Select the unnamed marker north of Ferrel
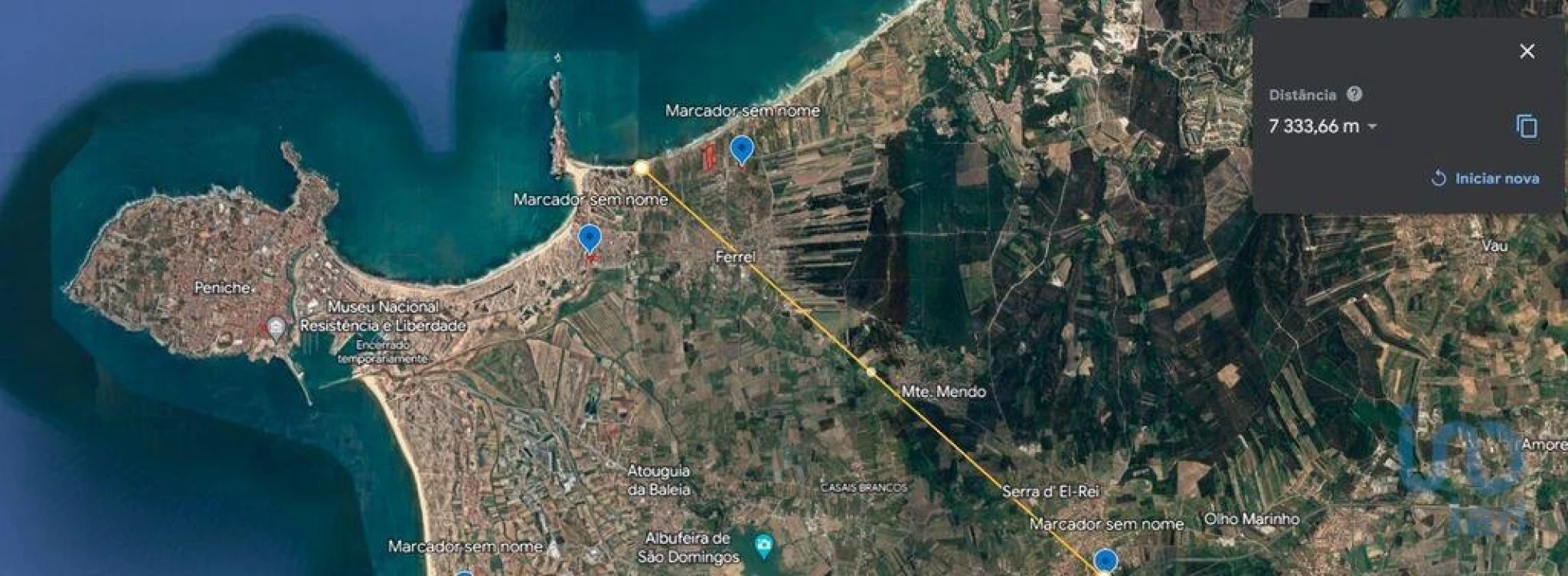 (x=742, y=149)
